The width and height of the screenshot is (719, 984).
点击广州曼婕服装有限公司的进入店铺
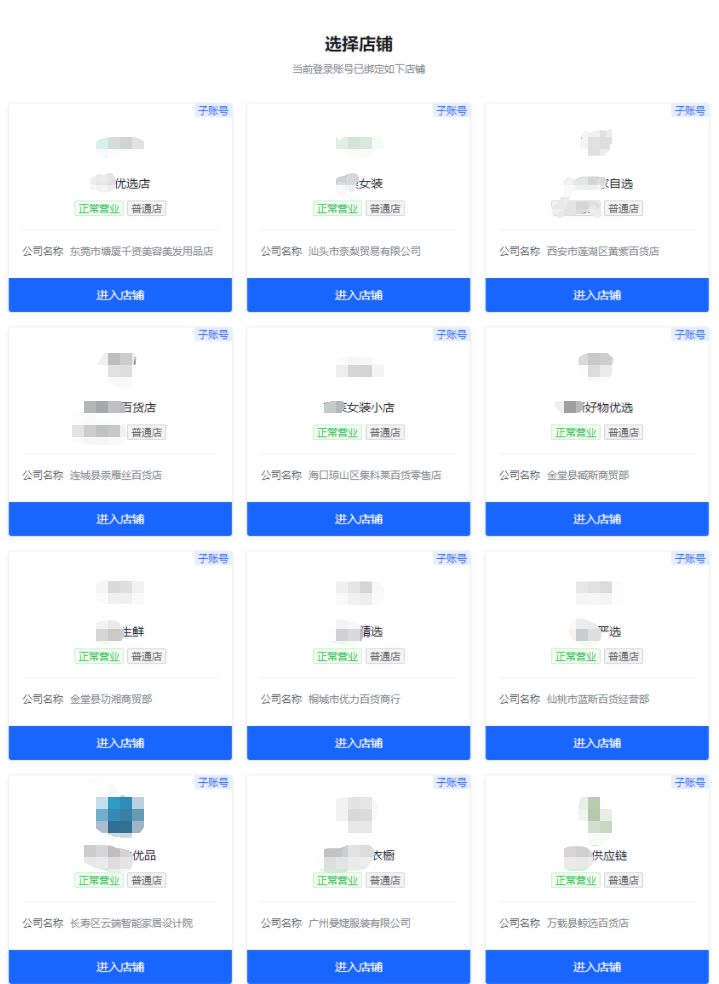pos(358,967)
